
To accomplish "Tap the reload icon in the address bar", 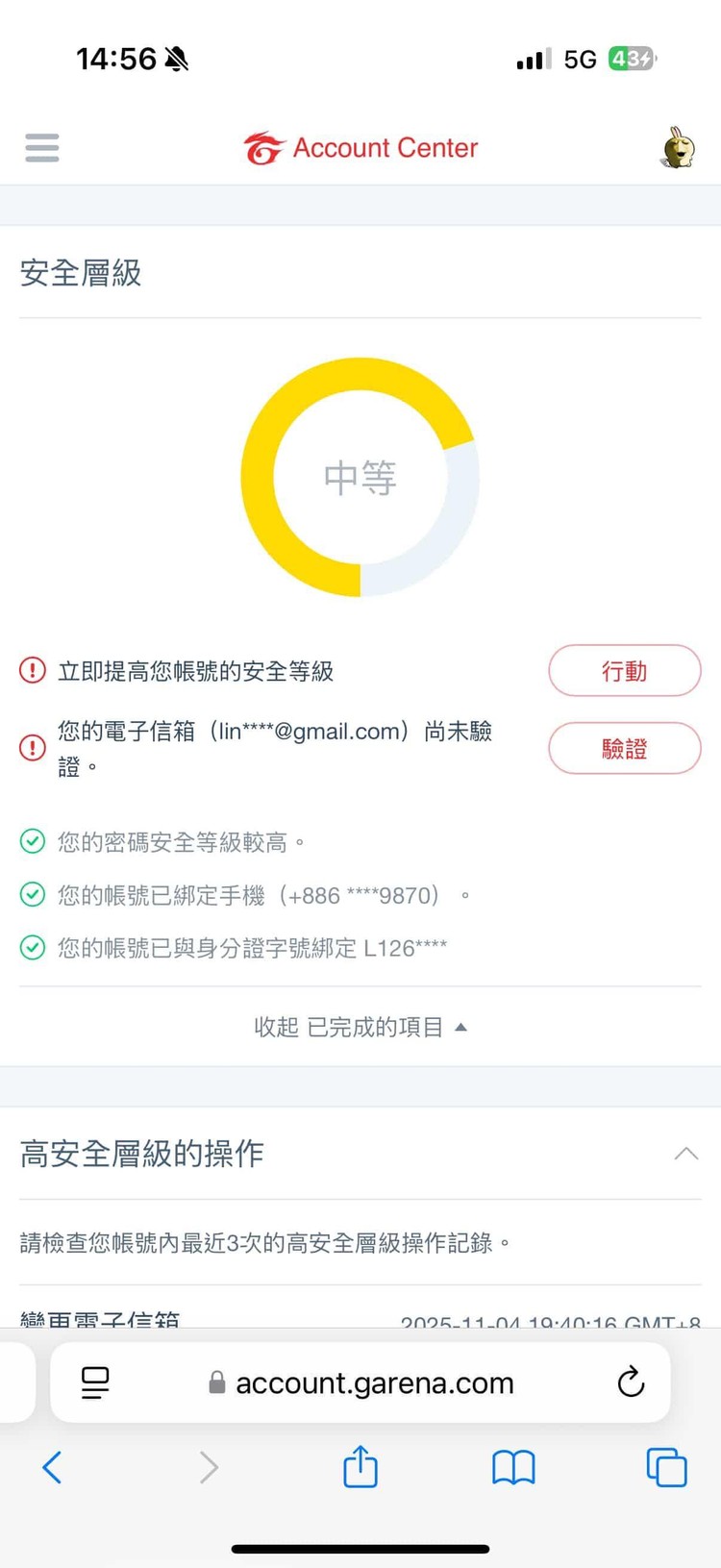I will (631, 1382).
